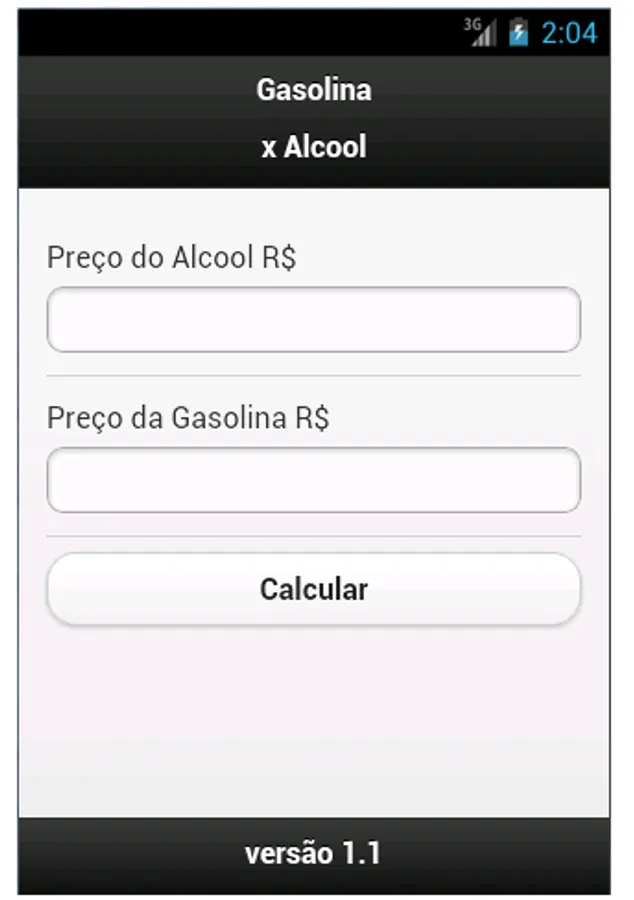Focus the Preço da Gasolina field
634x900 pixels.
[x=313, y=480]
